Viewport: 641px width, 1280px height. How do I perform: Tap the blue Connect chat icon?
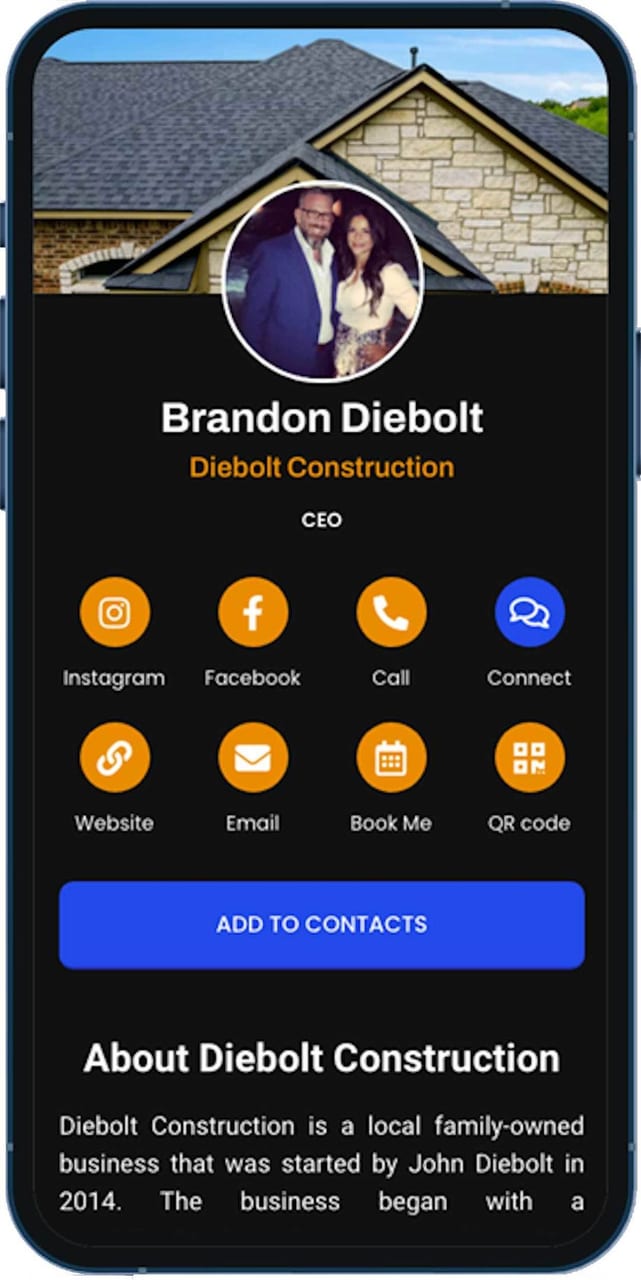click(x=529, y=612)
